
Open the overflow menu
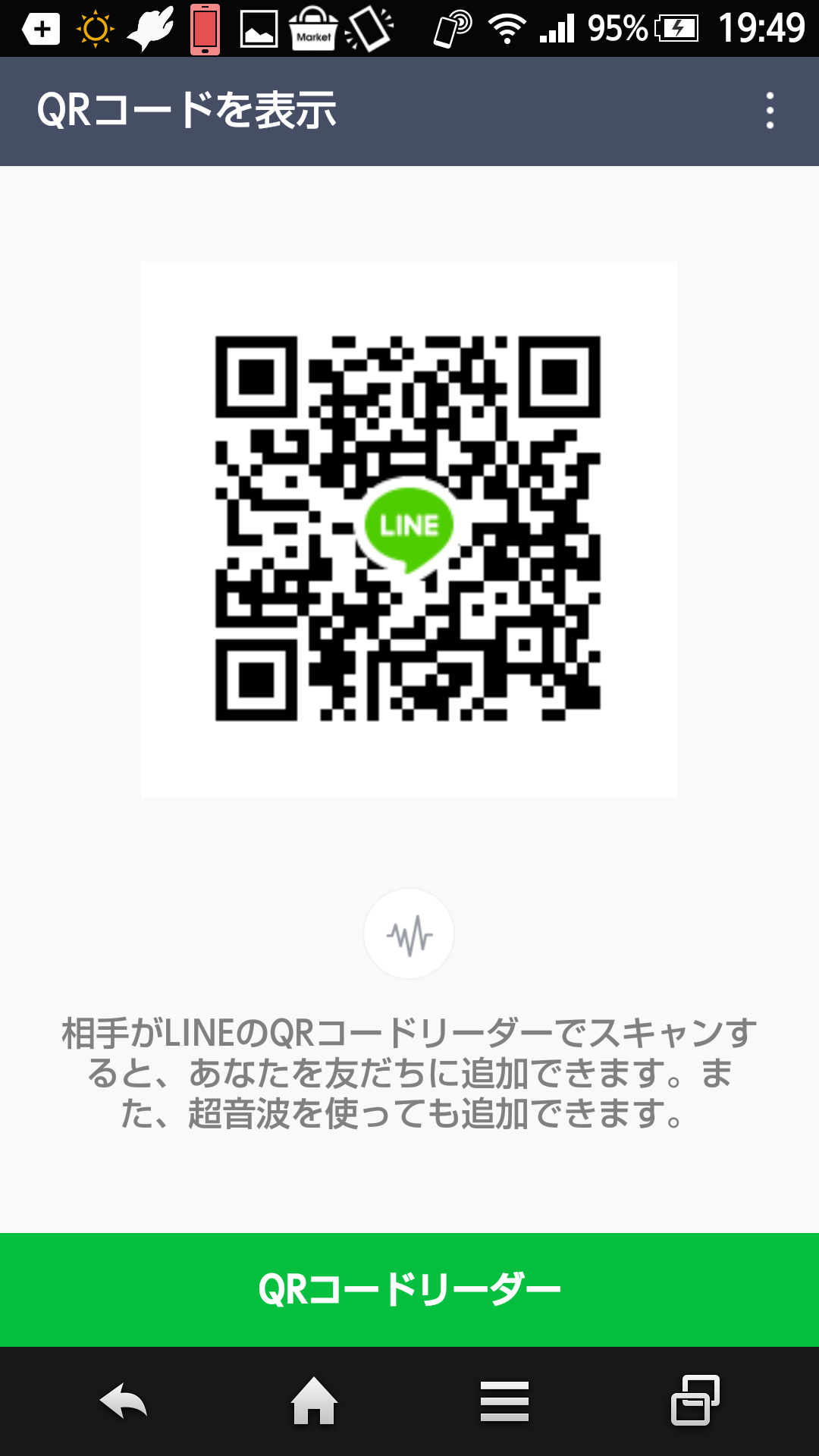point(770,111)
